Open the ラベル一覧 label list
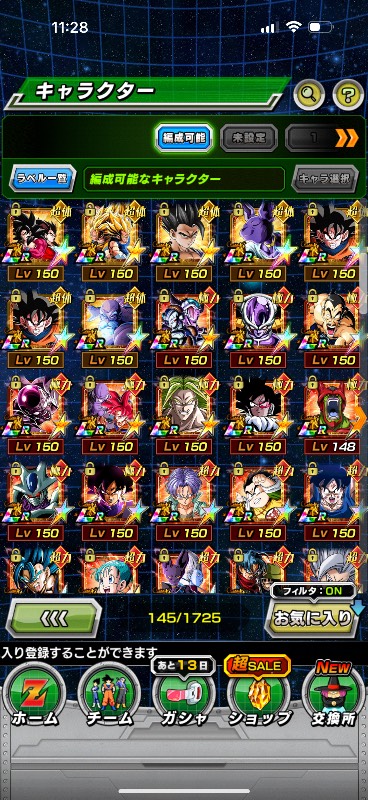The image size is (368, 800). tap(43, 179)
